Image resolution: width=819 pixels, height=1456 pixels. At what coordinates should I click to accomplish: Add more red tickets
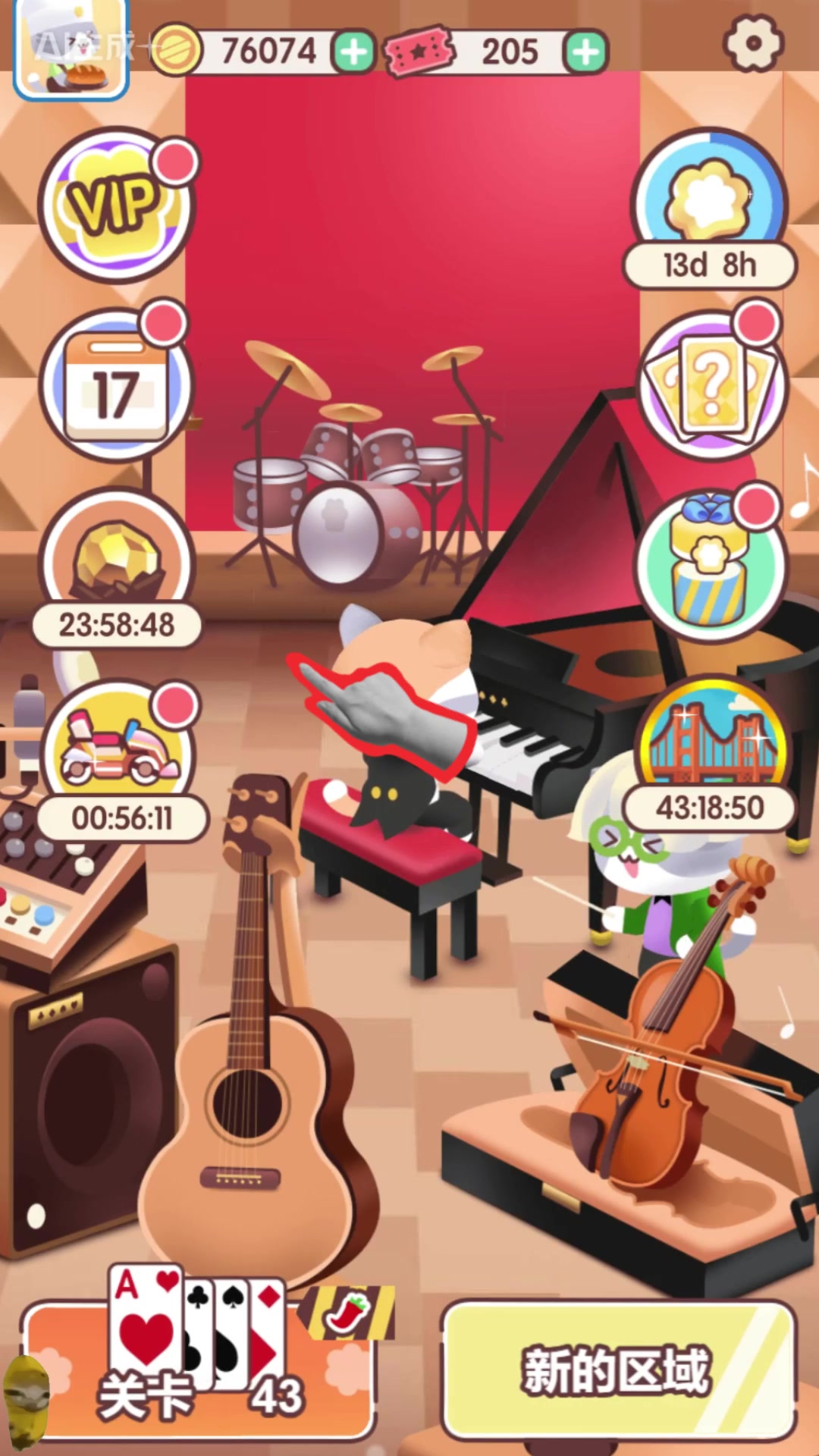585,52
